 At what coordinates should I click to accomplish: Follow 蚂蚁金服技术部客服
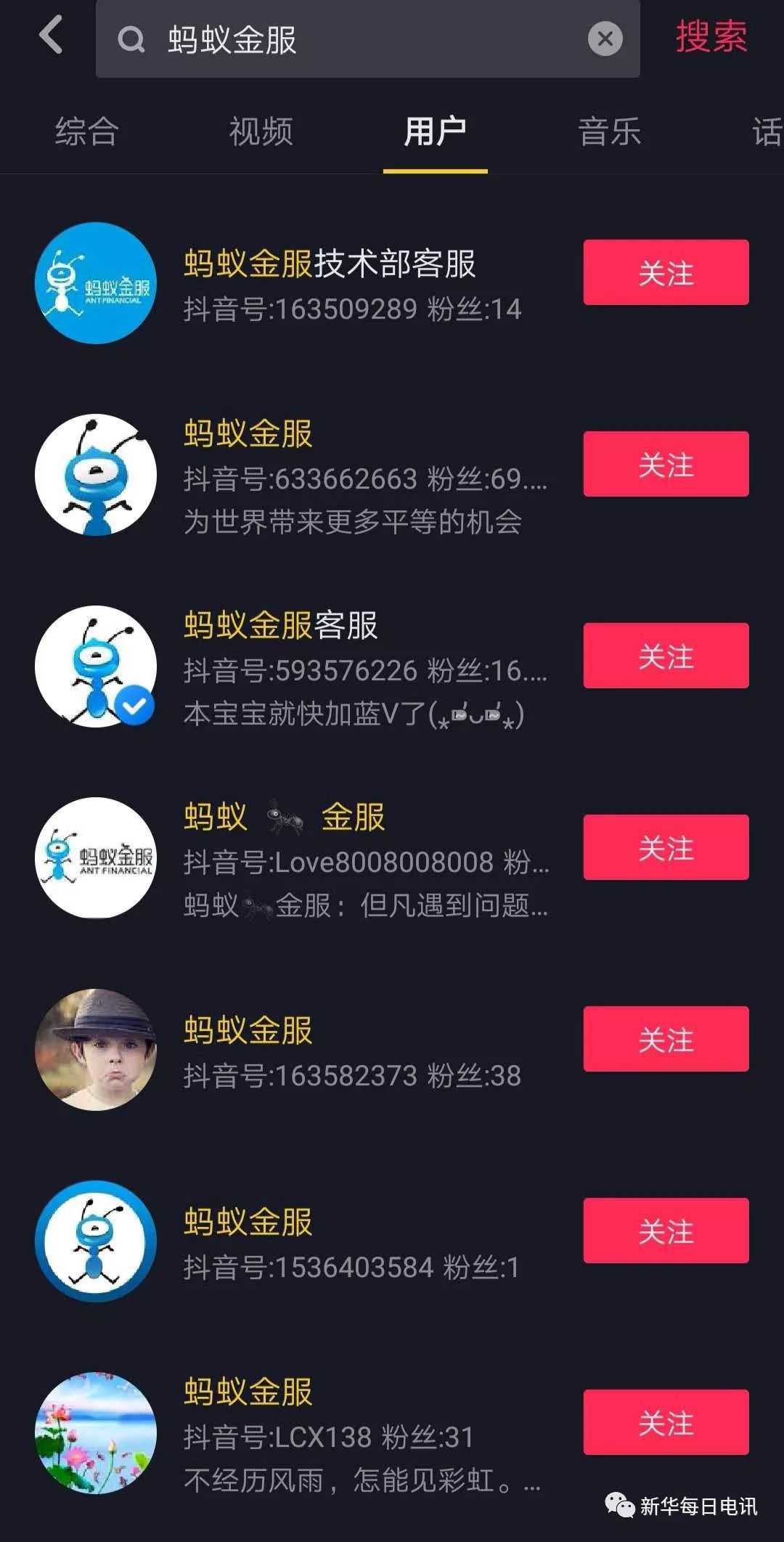click(666, 273)
